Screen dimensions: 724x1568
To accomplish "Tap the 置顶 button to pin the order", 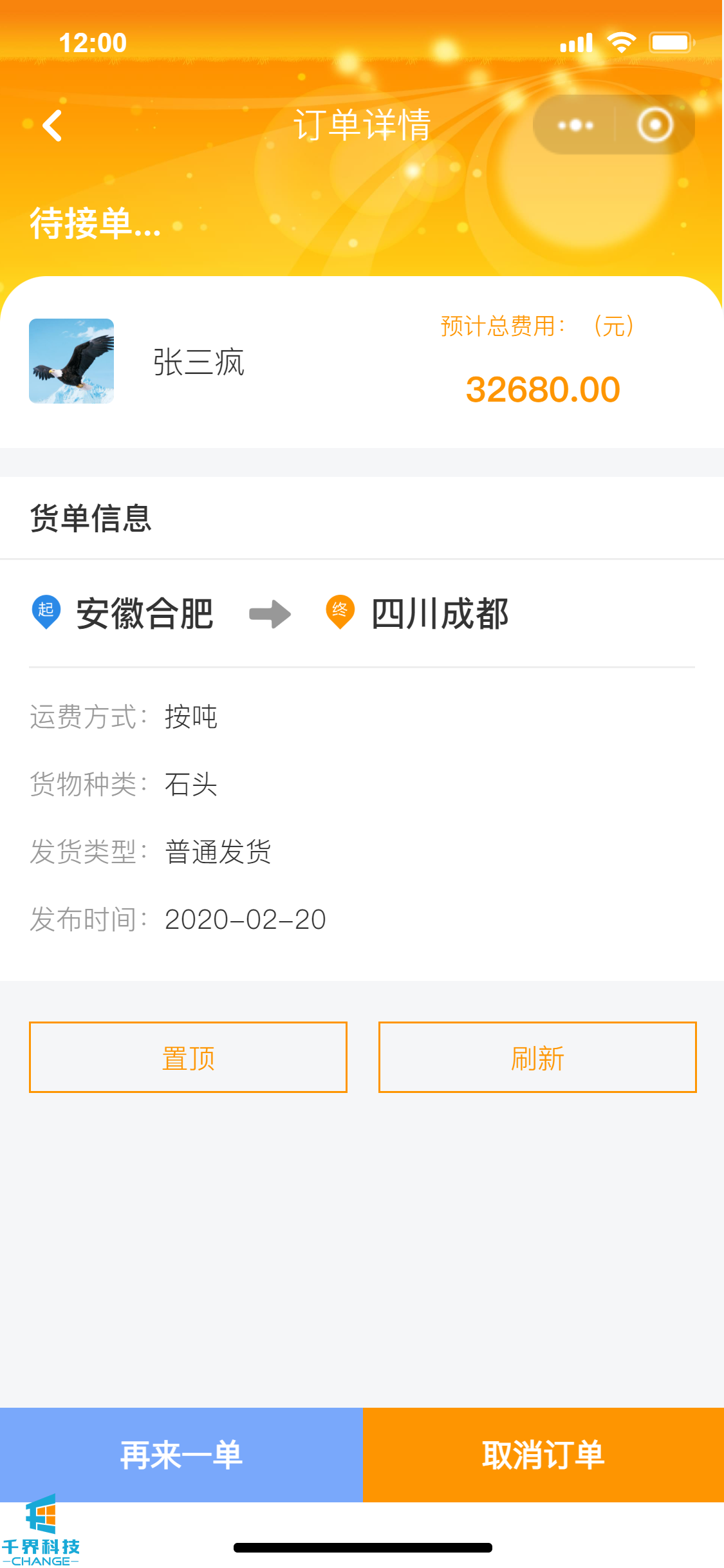I will click(x=188, y=1057).
